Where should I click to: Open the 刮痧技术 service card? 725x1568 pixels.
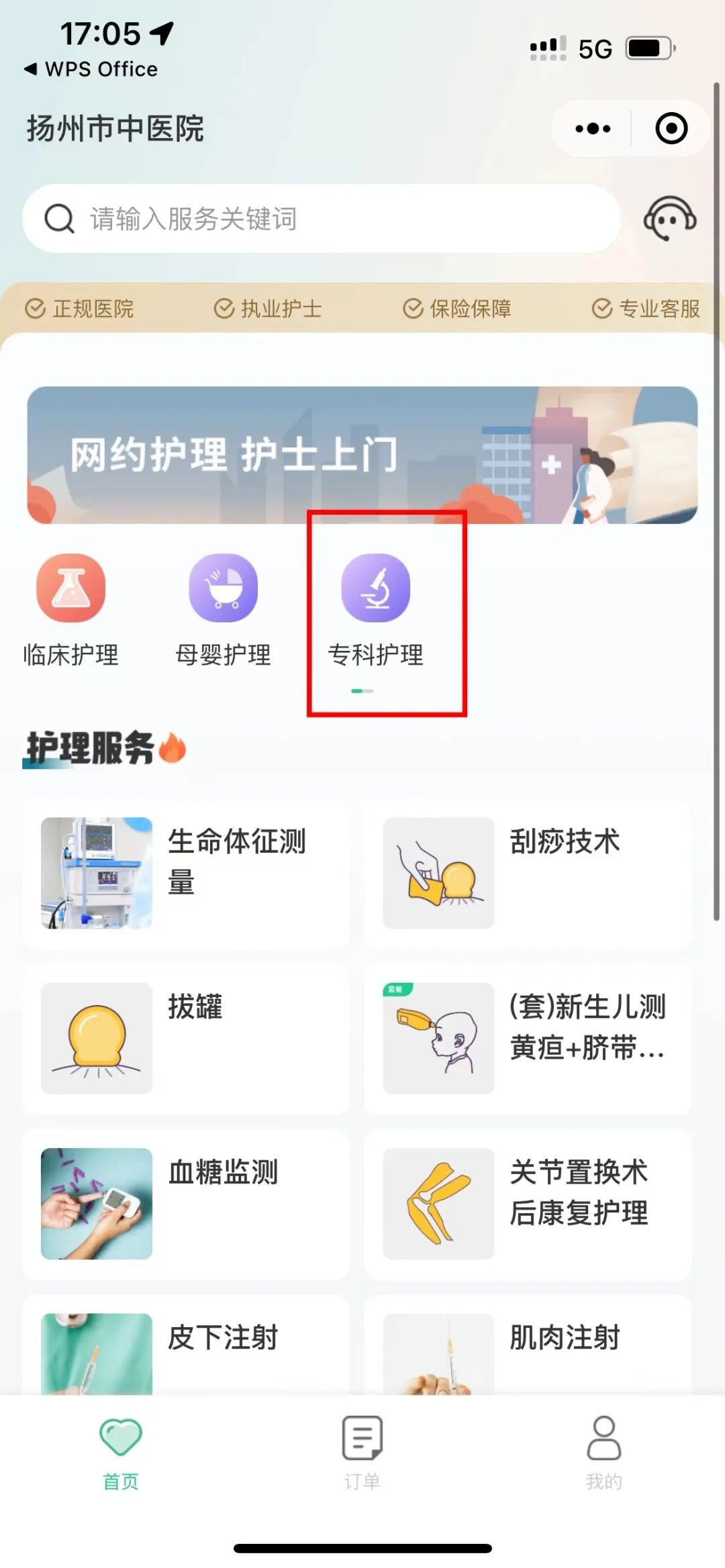click(528, 873)
